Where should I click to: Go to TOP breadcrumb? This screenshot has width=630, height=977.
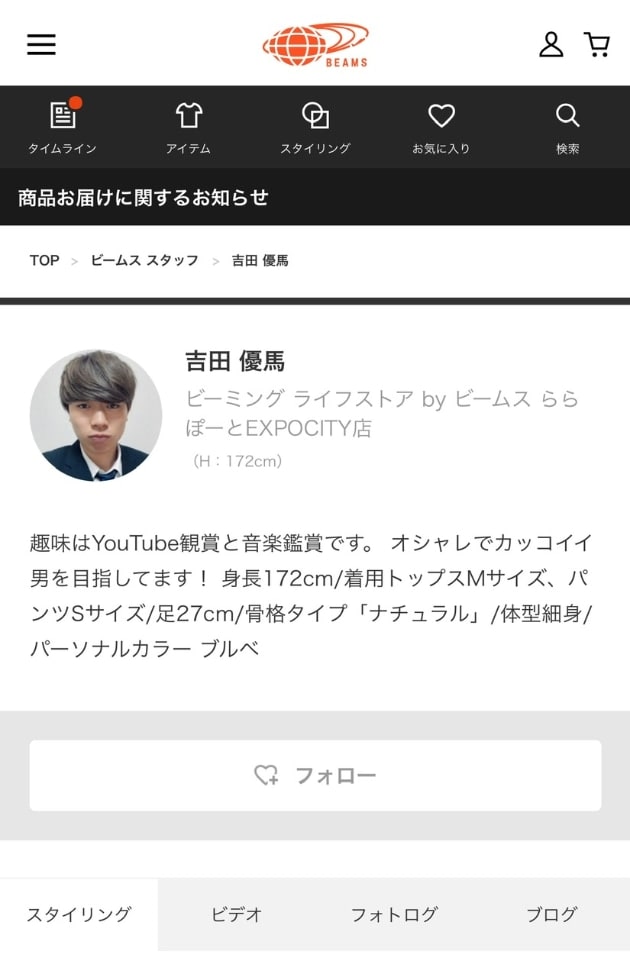click(44, 261)
